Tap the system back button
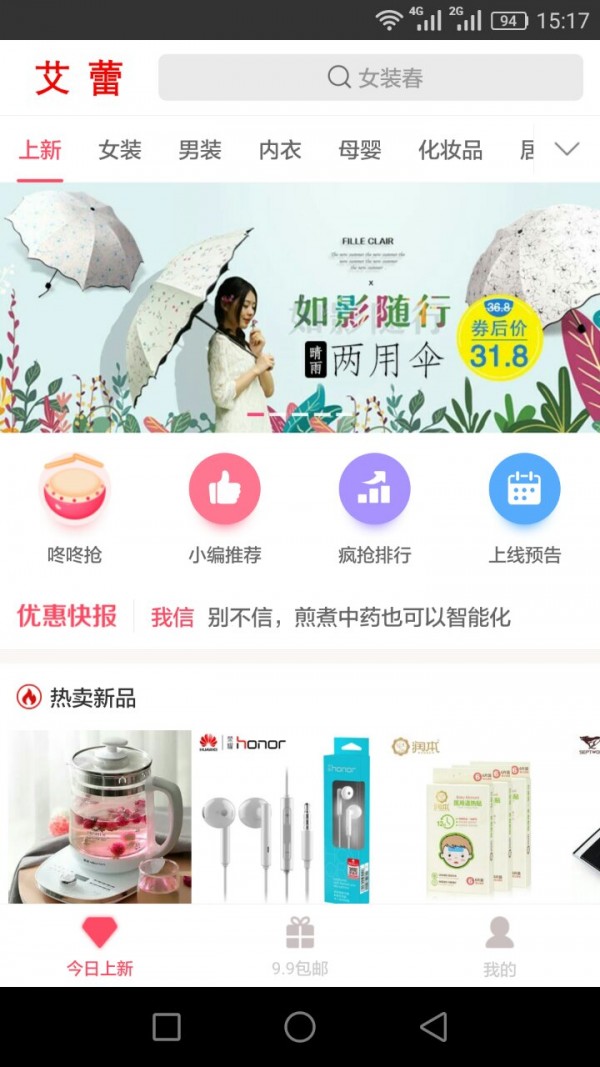Viewport: 600px width, 1067px height. click(433, 1027)
